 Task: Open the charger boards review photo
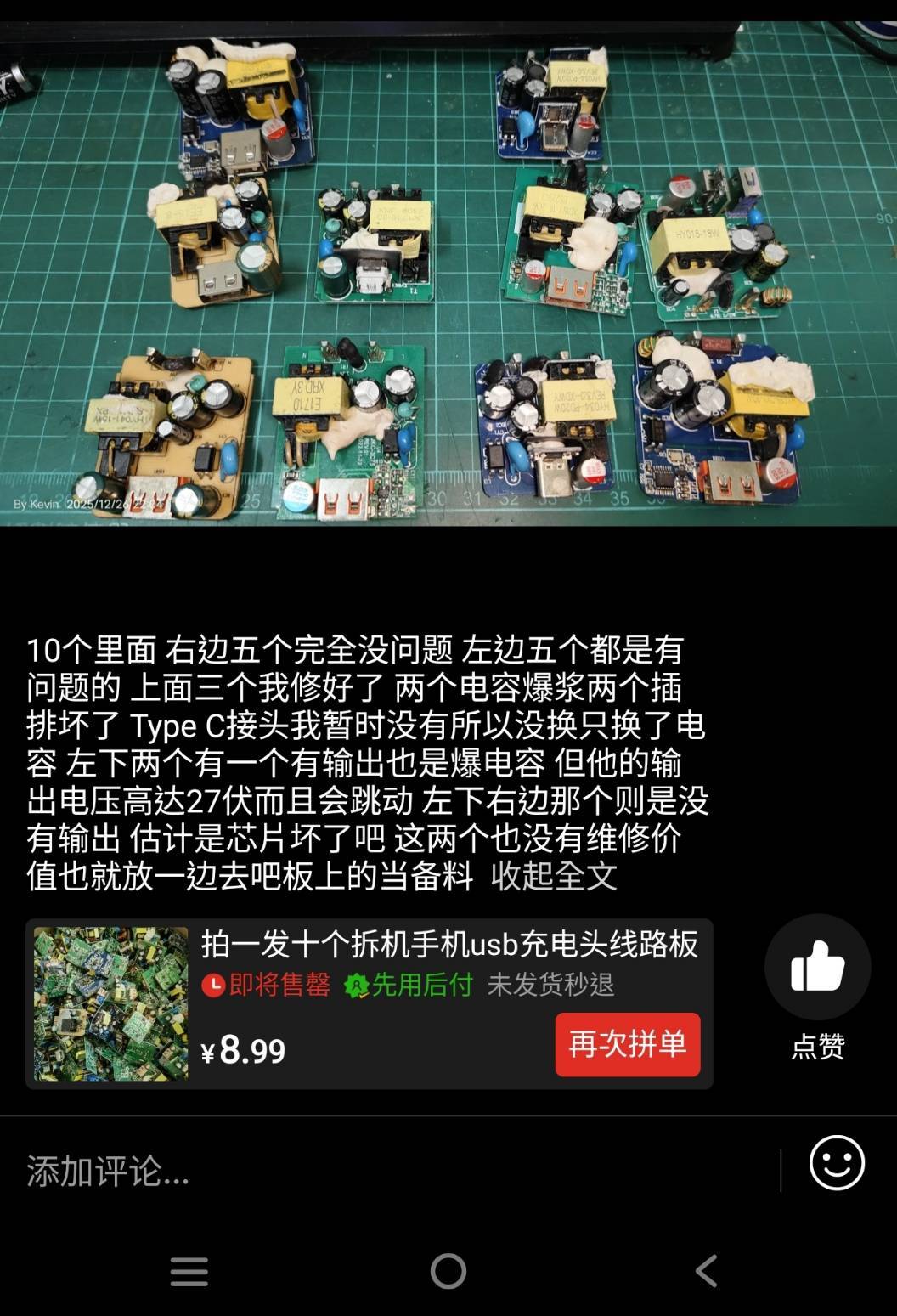pyautogui.click(x=448, y=272)
